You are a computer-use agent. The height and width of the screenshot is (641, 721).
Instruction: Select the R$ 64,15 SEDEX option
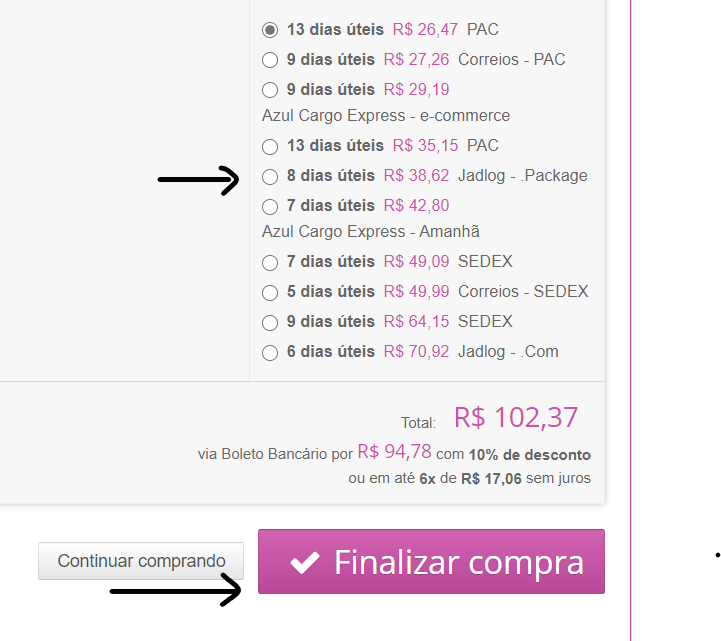pos(270,322)
